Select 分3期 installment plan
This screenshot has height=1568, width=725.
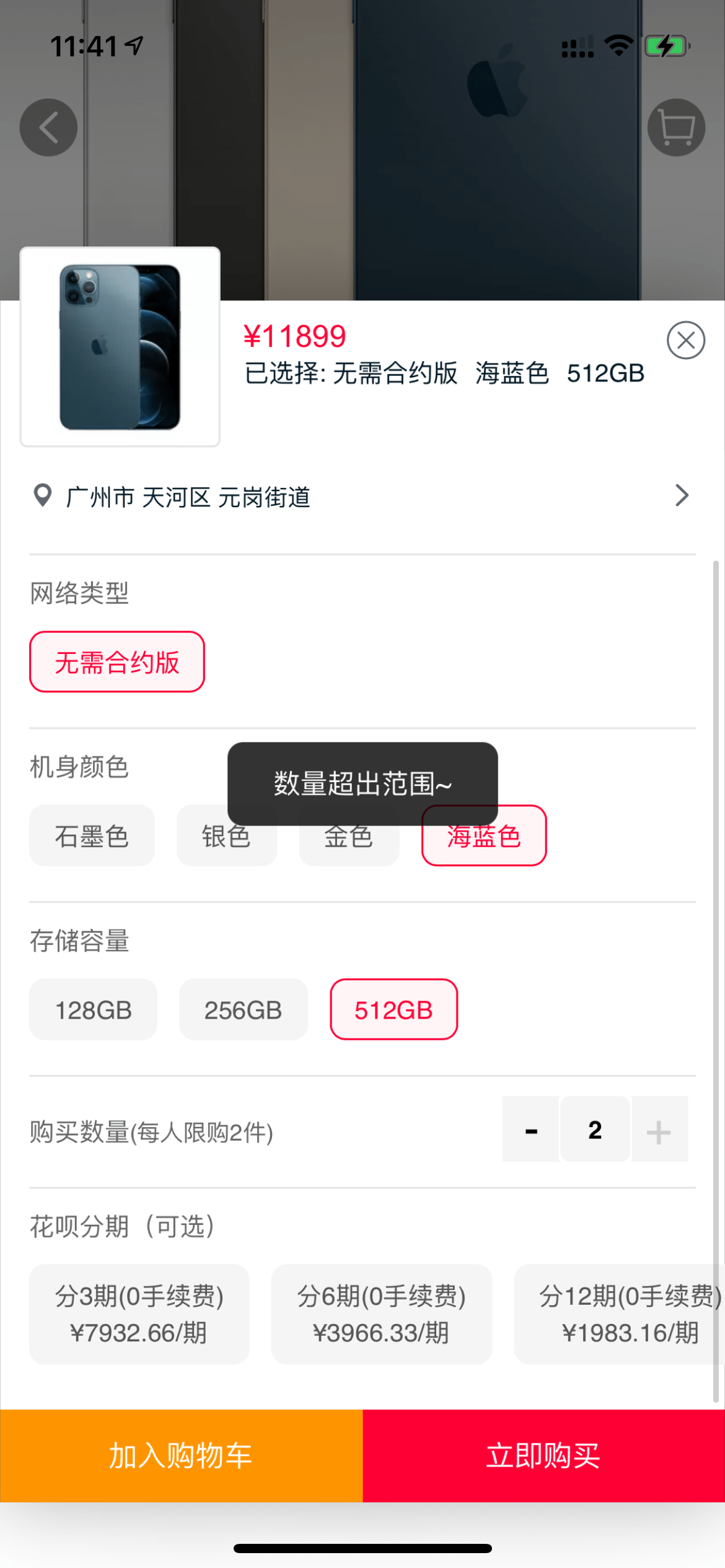pos(139,1314)
